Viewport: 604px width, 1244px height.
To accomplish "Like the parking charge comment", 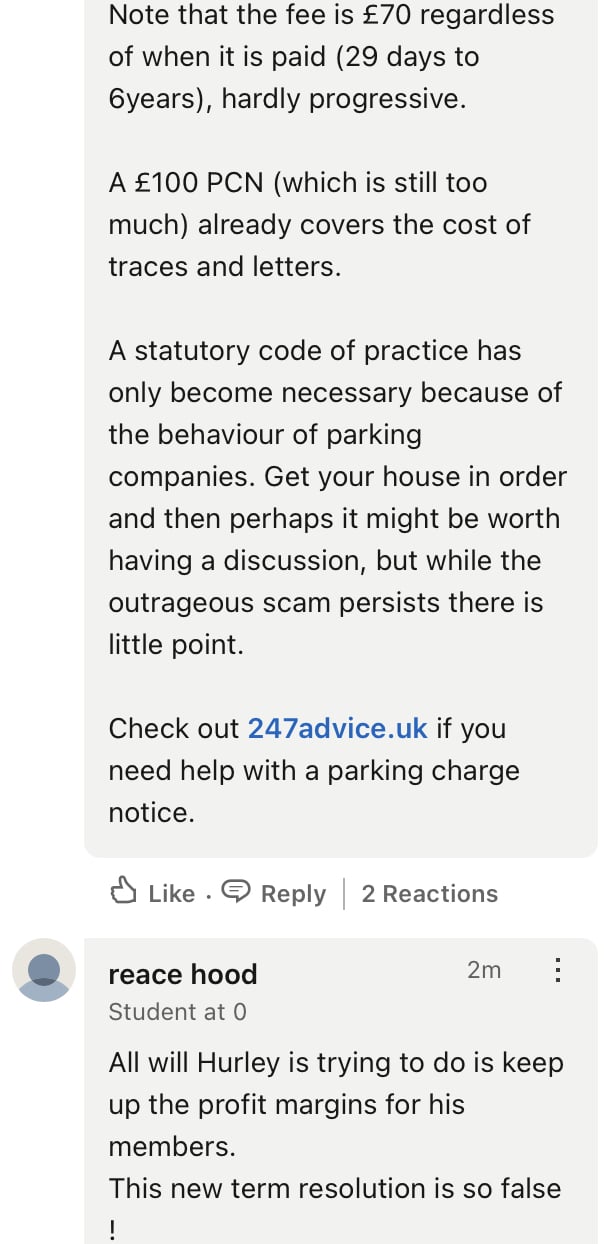I will [x=153, y=893].
